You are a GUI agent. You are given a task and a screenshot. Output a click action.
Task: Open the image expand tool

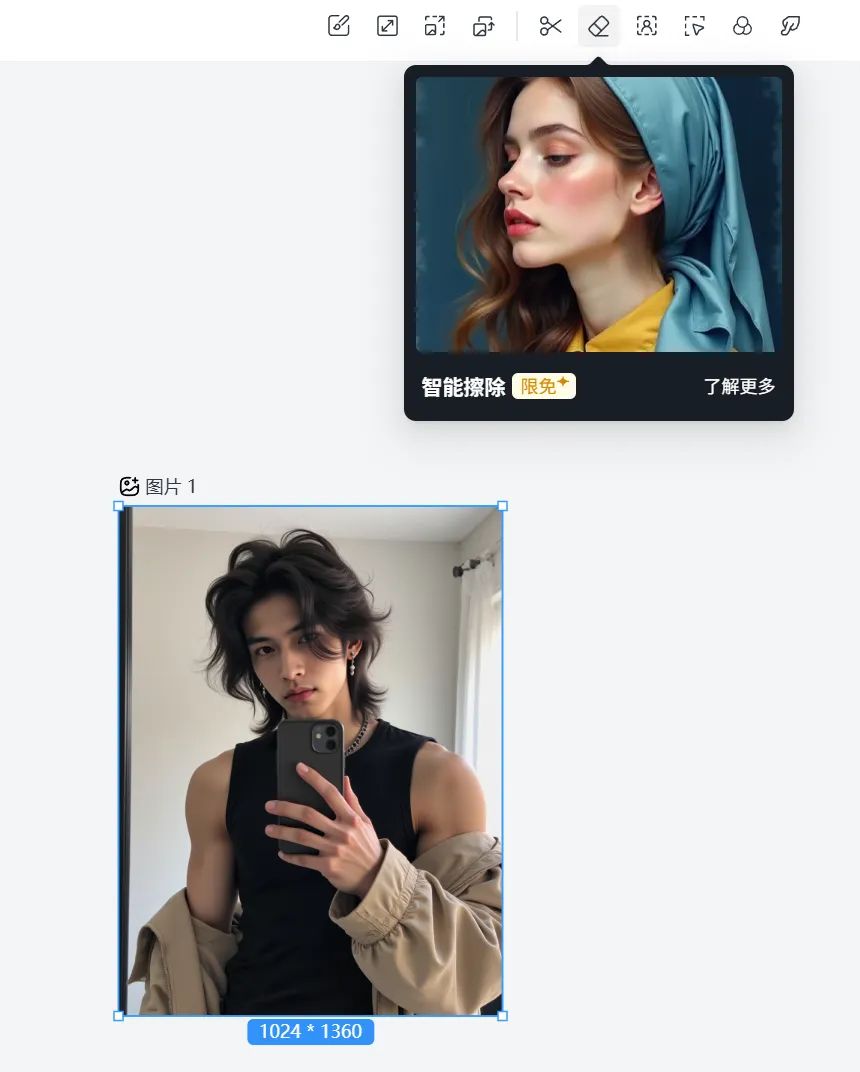pos(435,26)
